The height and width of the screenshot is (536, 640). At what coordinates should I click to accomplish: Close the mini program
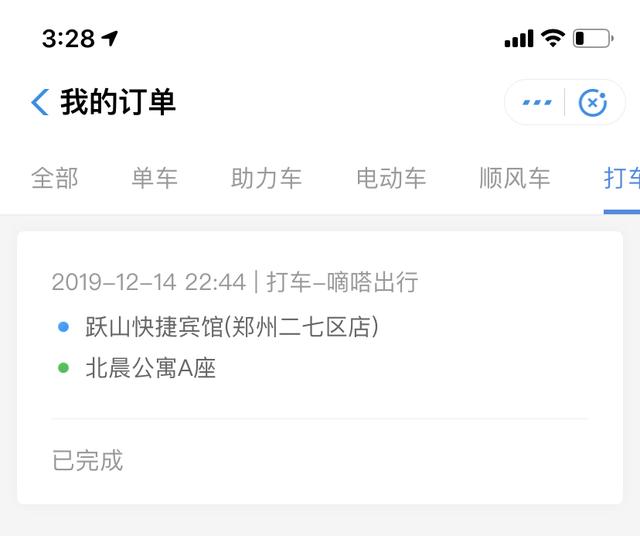pos(593,102)
